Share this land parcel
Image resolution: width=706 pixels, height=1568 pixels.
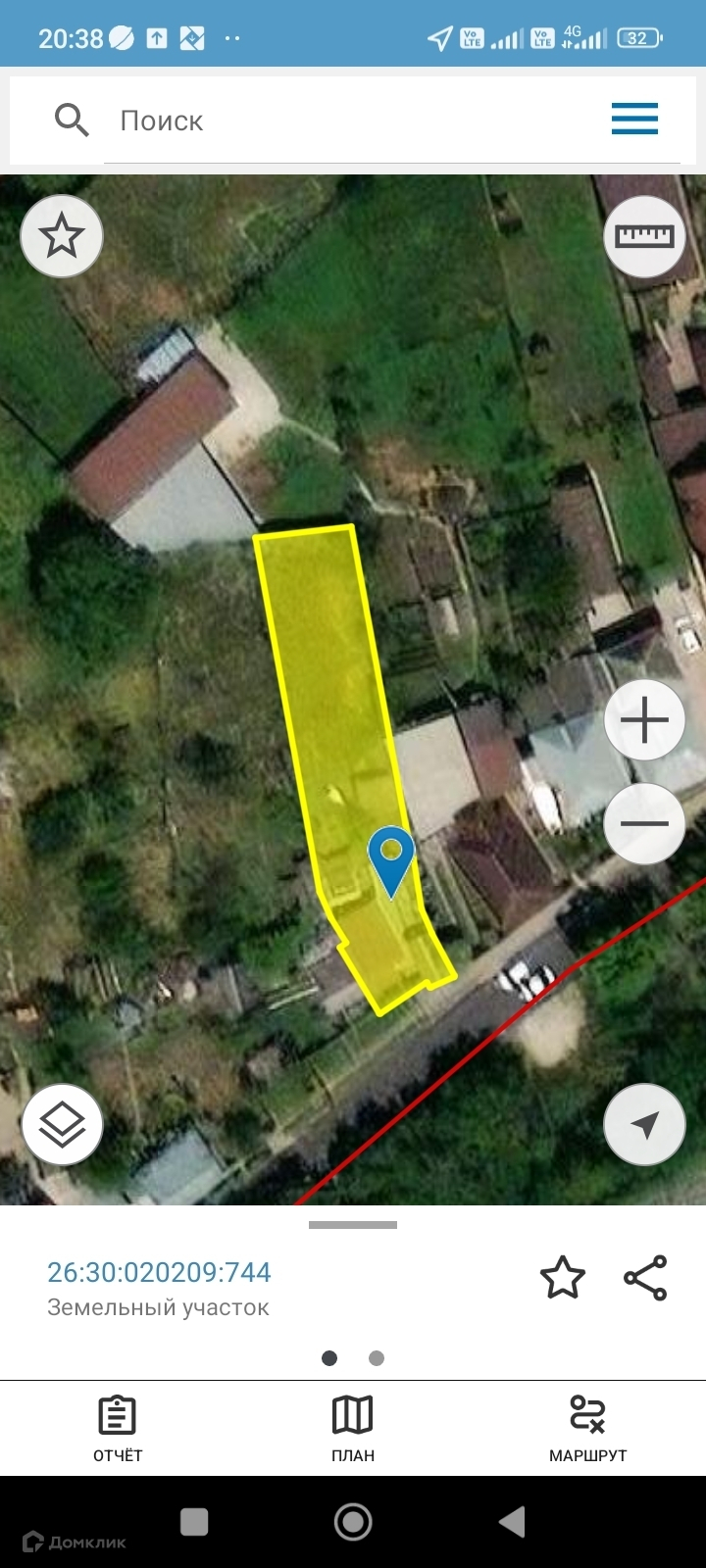point(645,1278)
